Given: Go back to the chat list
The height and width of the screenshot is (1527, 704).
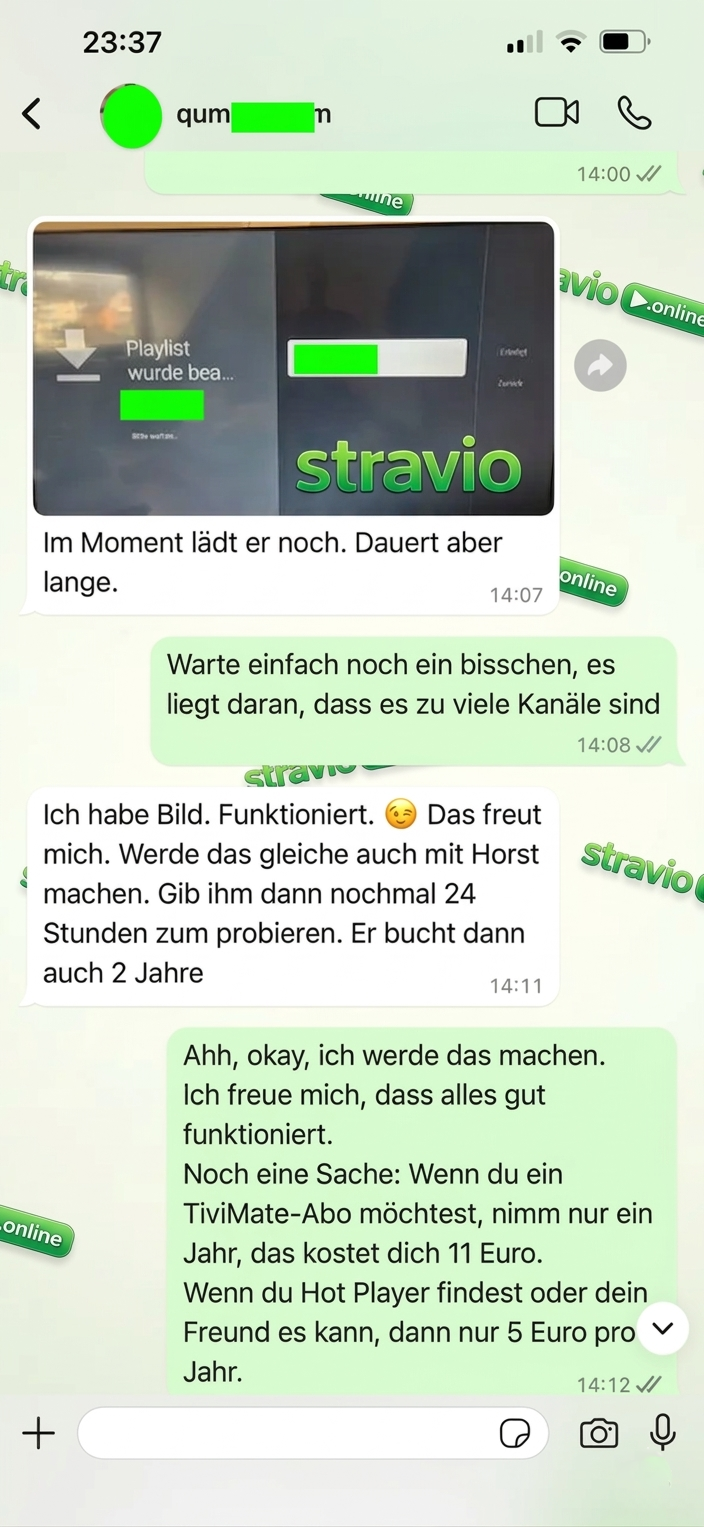Looking at the screenshot, I should 32,114.
